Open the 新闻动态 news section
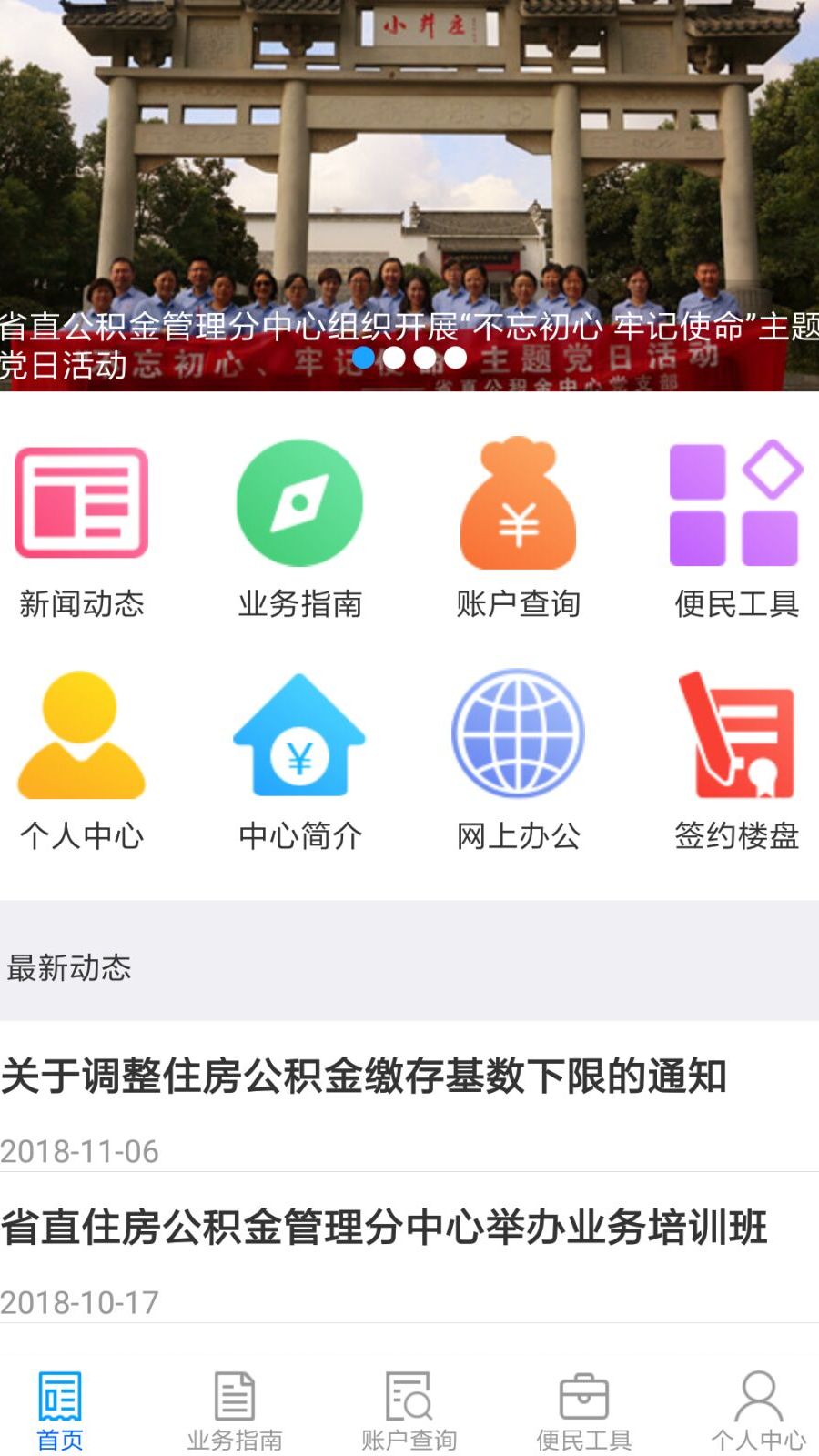Screen dimensions: 819x1456 pyautogui.click(x=82, y=528)
